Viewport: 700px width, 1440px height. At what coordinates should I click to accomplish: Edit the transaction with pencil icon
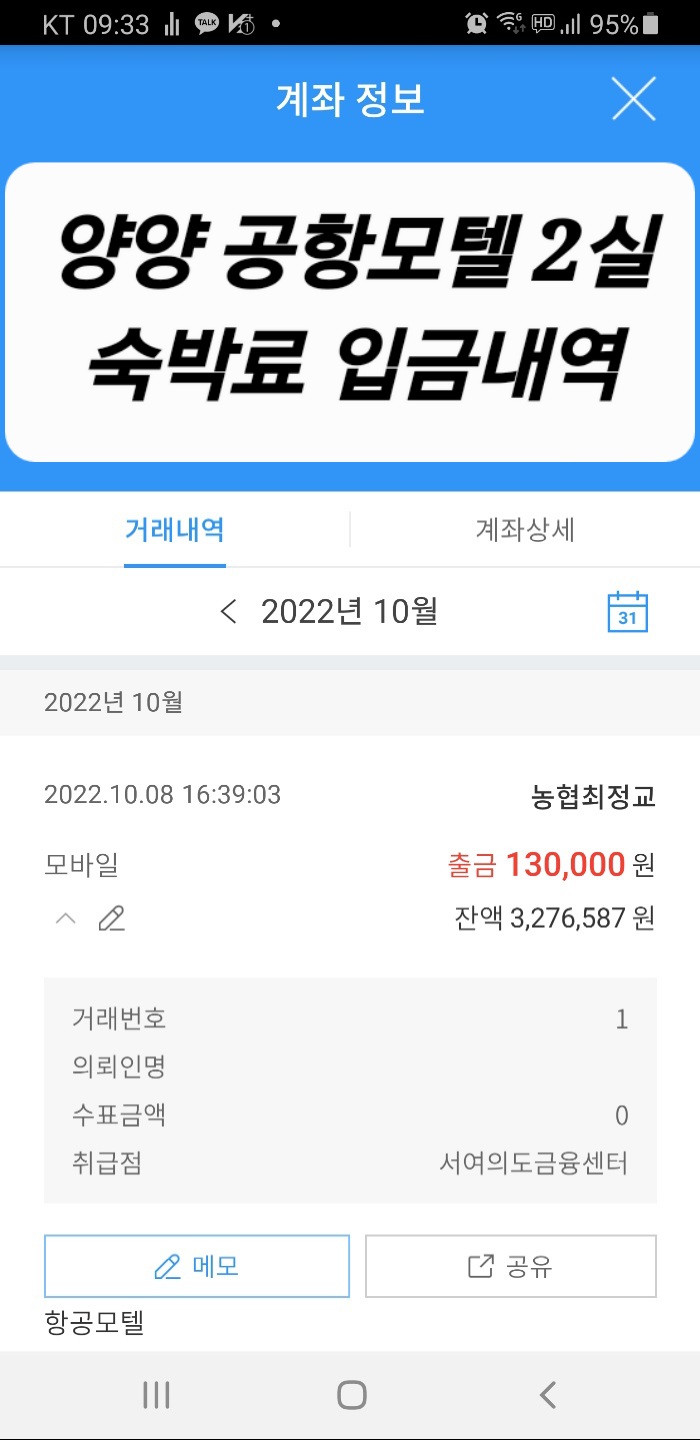pyautogui.click(x=112, y=918)
